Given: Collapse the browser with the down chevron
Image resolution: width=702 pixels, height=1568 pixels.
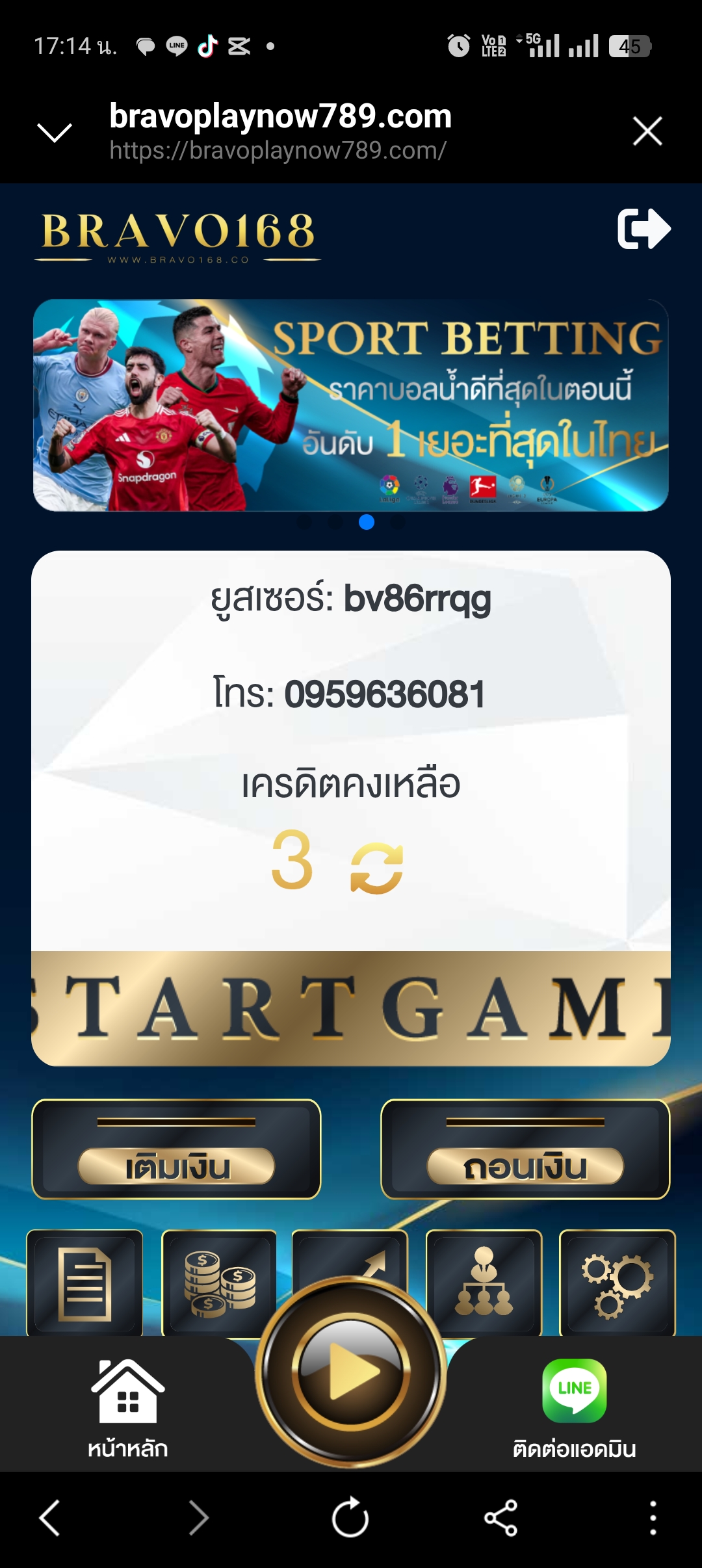Looking at the screenshot, I should 55,132.
